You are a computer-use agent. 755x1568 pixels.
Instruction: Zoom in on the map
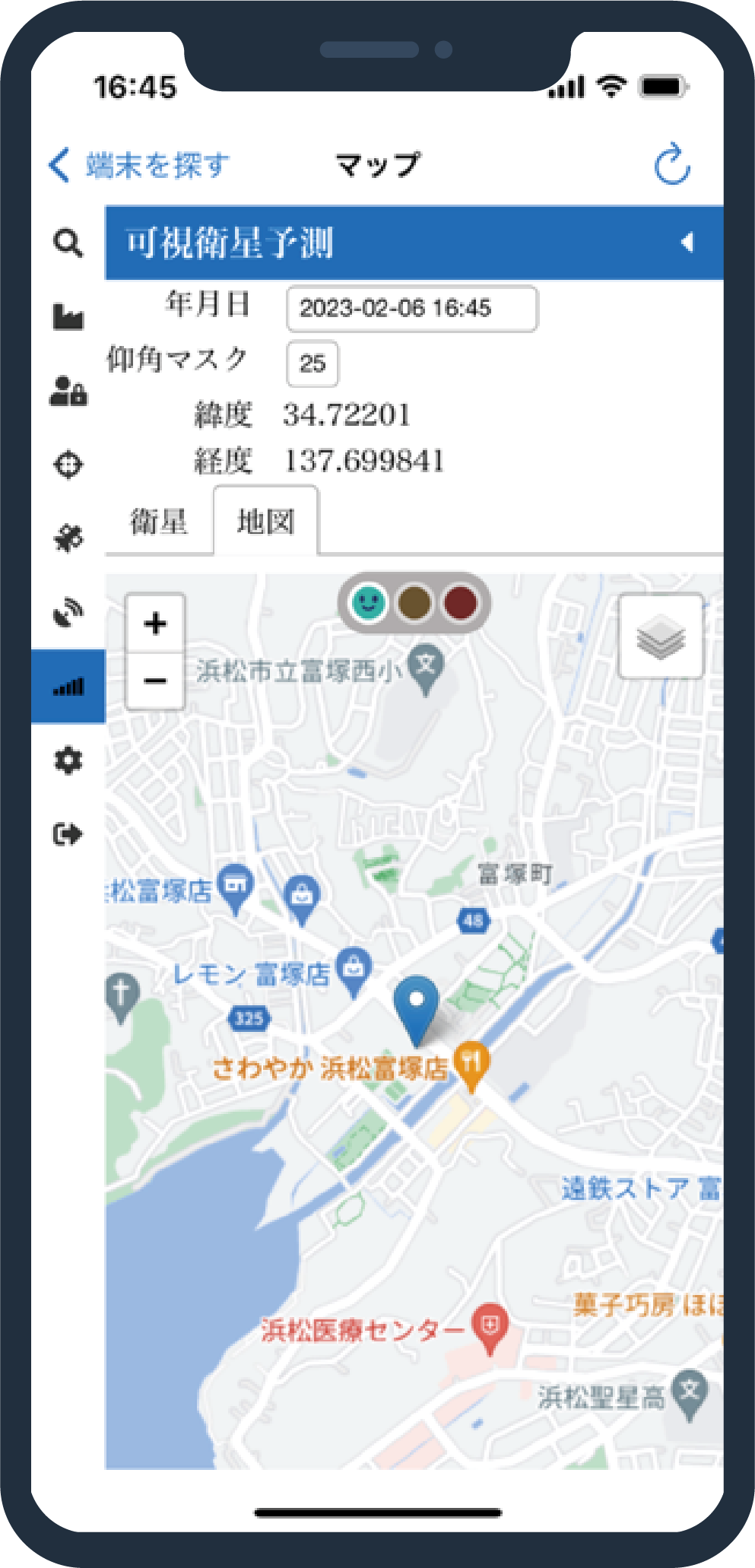[x=155, y=624]
